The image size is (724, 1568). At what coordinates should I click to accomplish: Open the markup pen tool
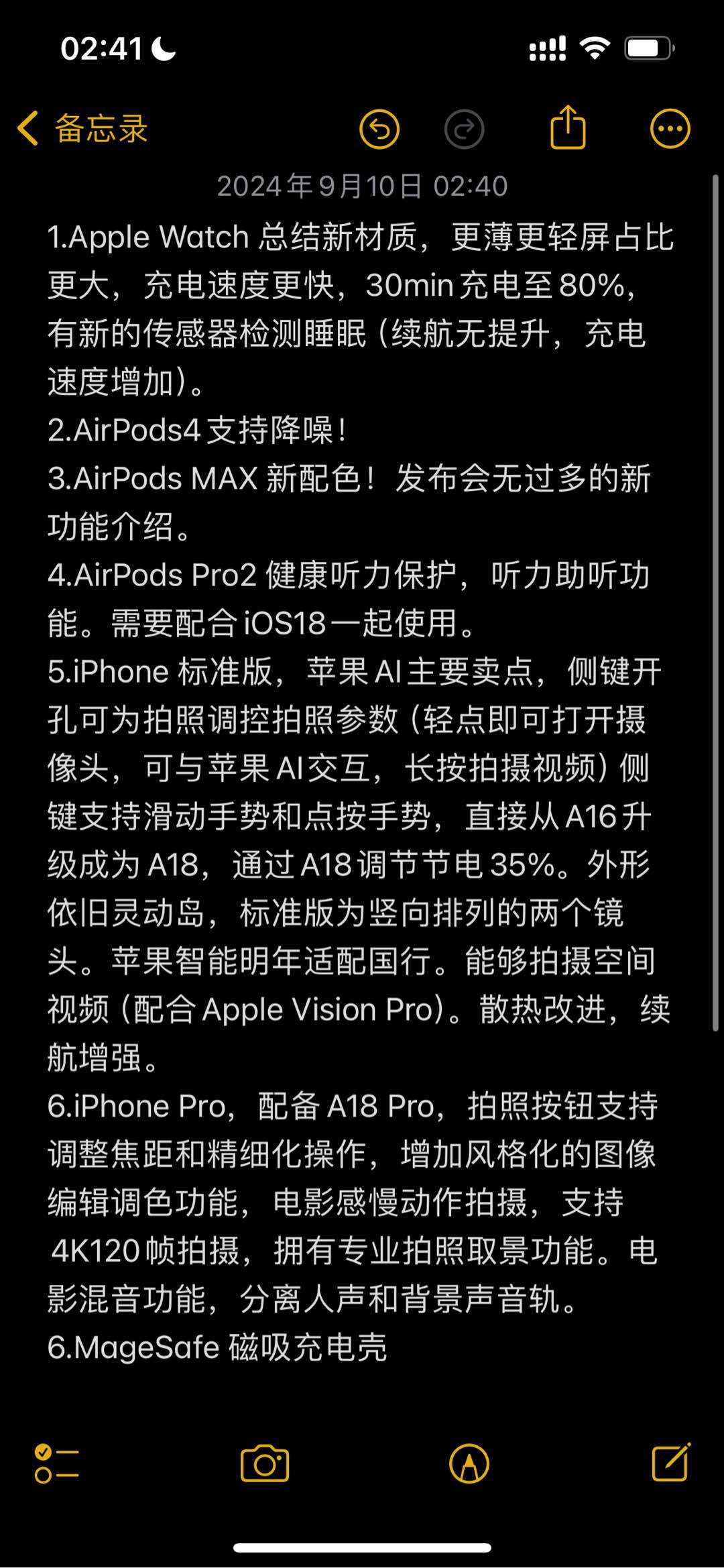[469, 1463]
